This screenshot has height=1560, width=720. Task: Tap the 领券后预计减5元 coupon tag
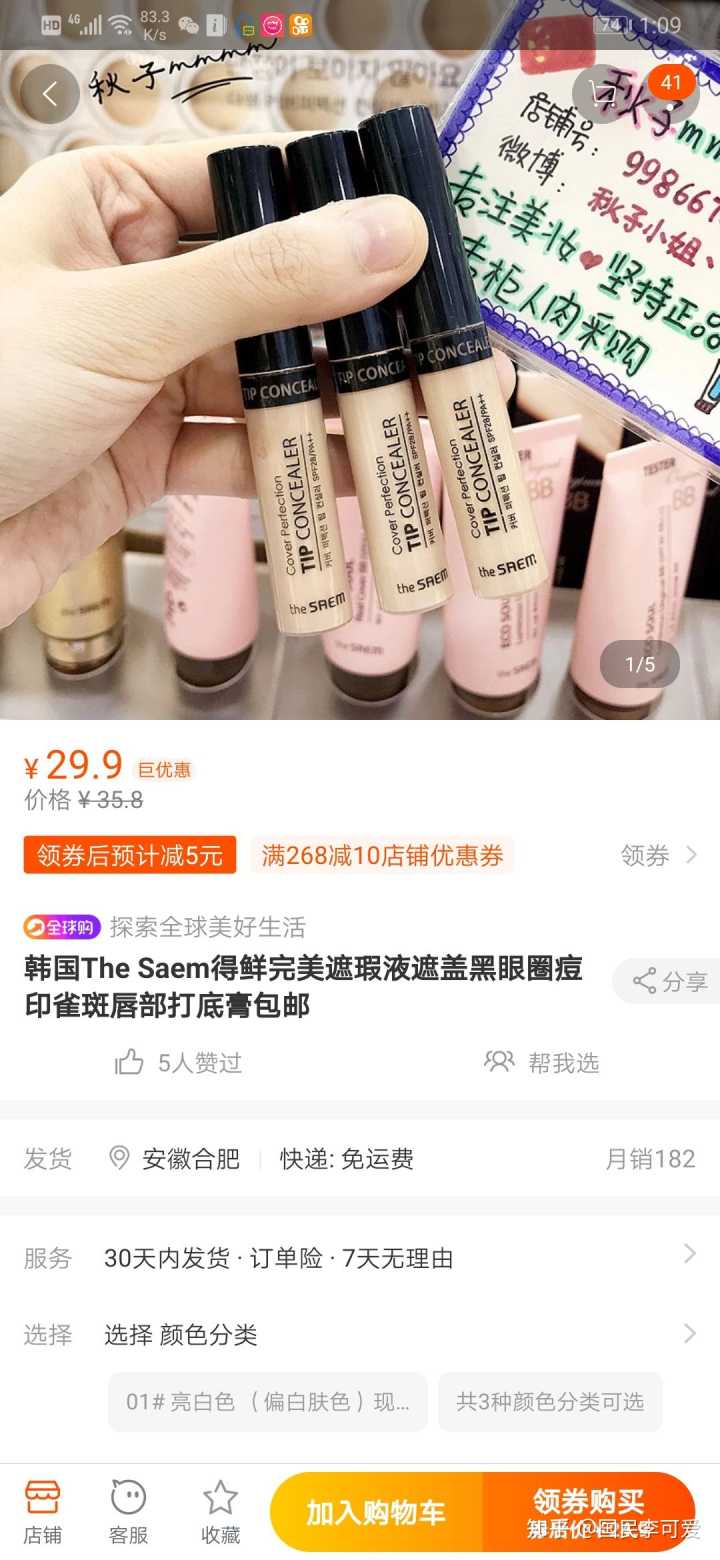pyautogui.click(x=130, y=855)
